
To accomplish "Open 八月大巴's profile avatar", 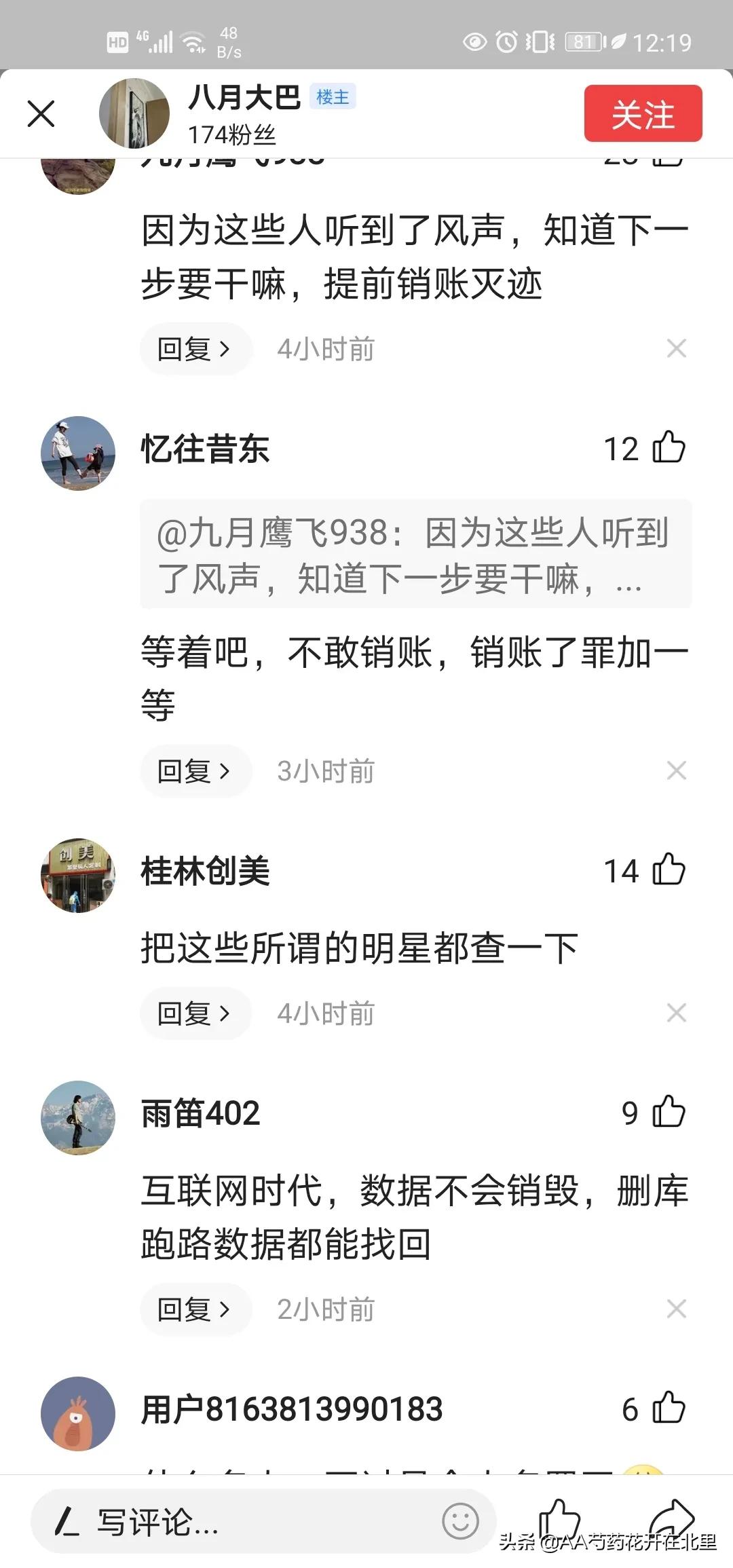I will pyautogui.click(x=136, y=113).
